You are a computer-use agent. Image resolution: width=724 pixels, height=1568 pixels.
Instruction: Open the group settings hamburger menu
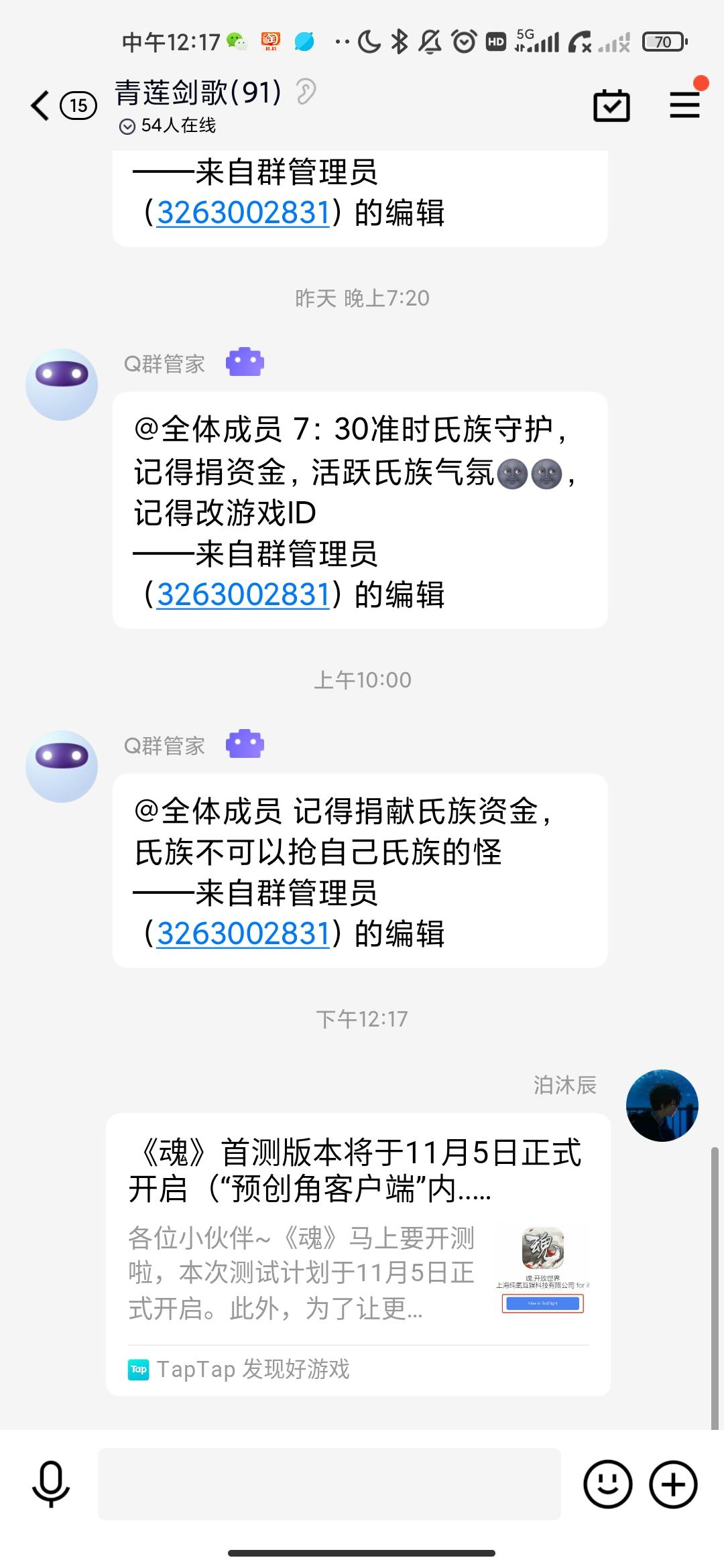click(684, 106)
